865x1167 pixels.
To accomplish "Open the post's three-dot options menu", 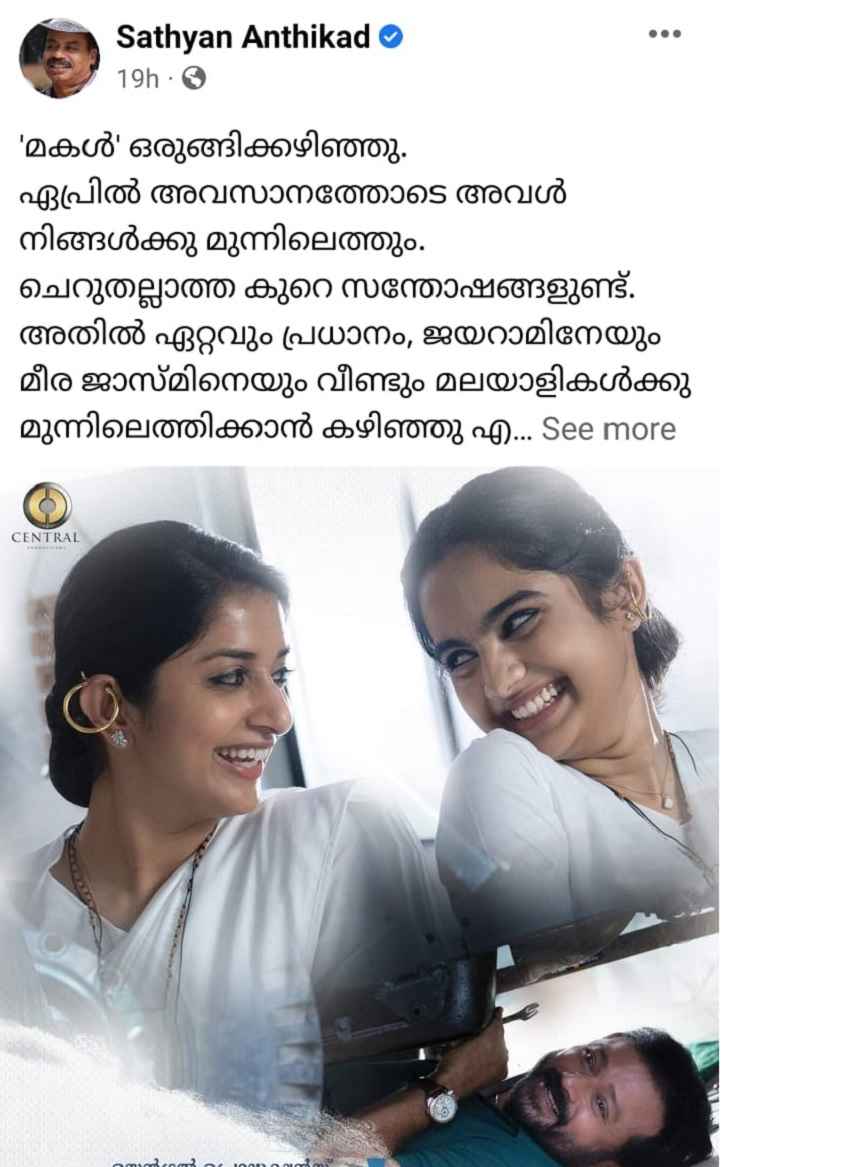I will point(664,34).
